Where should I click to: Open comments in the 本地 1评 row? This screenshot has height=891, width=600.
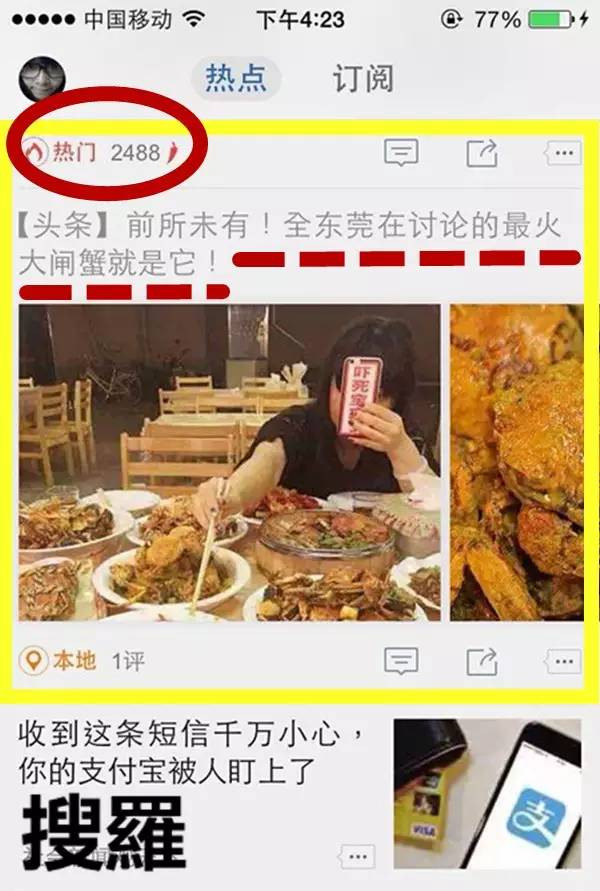tap(401, 660)
